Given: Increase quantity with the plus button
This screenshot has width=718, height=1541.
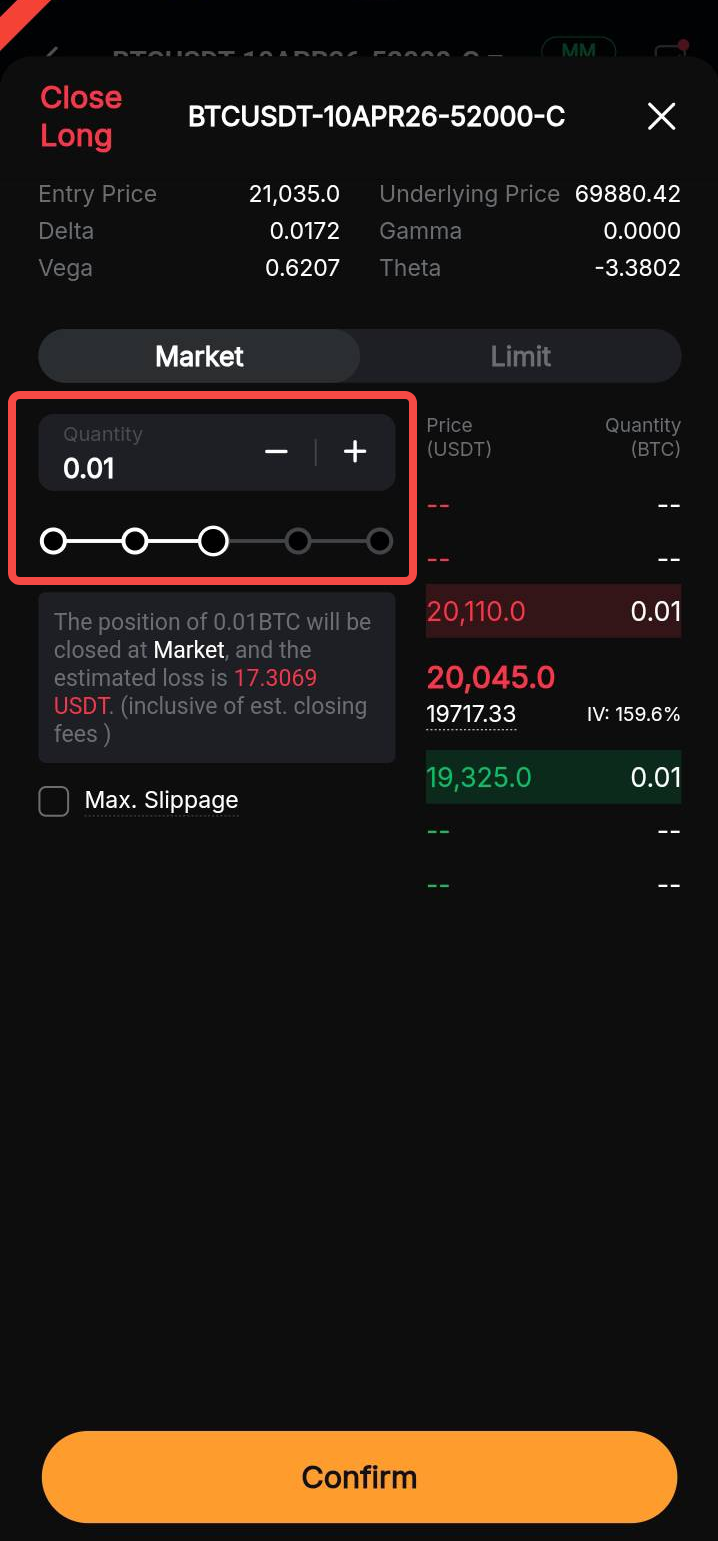Looking at the screenshot, I should point(355,452).
